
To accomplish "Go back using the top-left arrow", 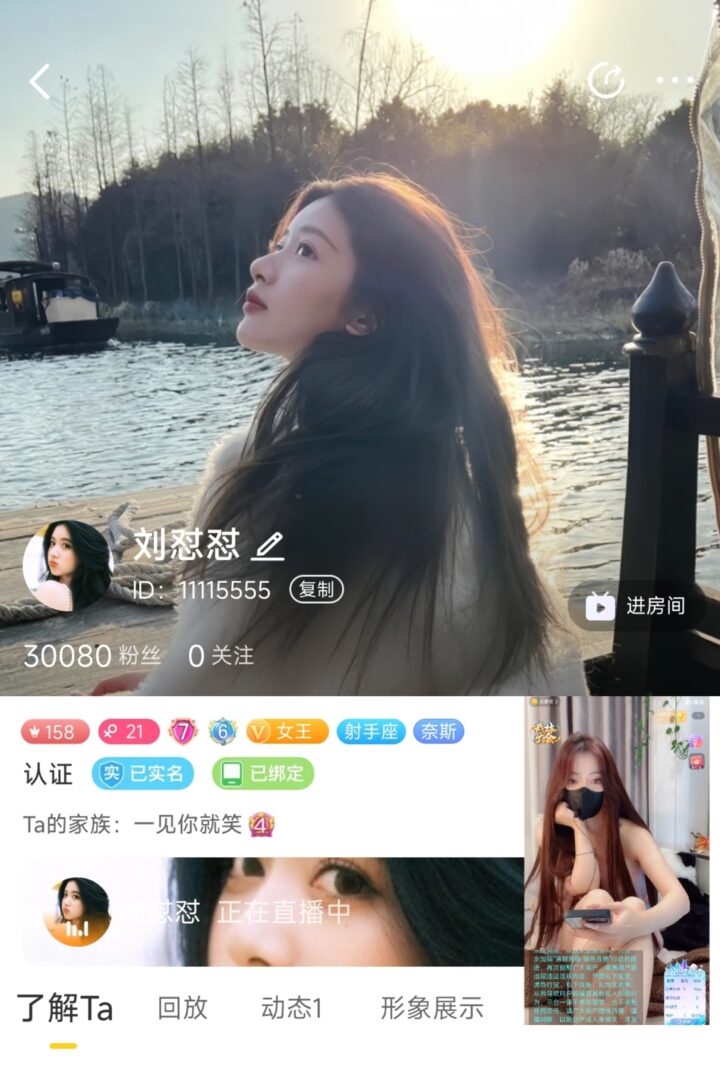I will coord(40,81).
